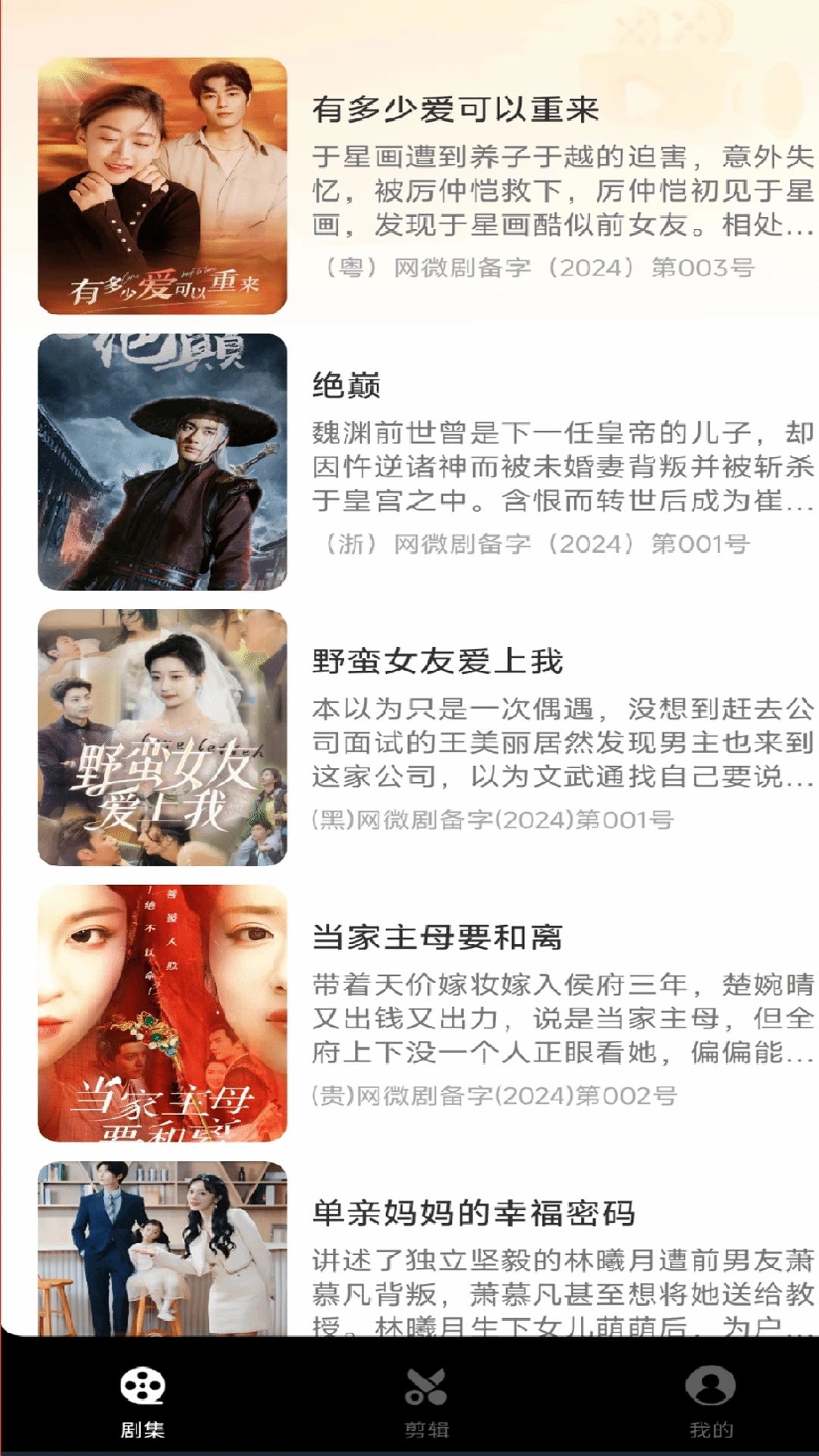Open the drama 绝巅
The width and height of the screenshot is (819, 1456).
coord(347,386)
